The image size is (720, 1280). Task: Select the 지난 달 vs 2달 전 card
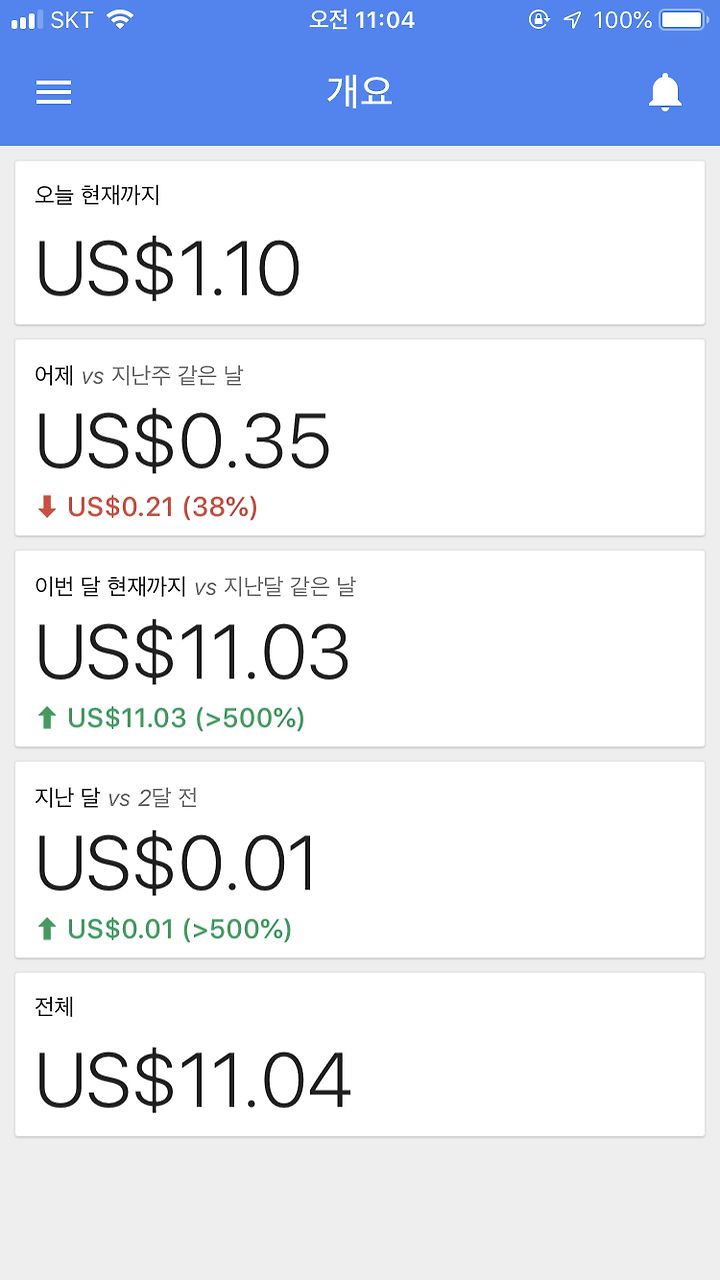360,860
